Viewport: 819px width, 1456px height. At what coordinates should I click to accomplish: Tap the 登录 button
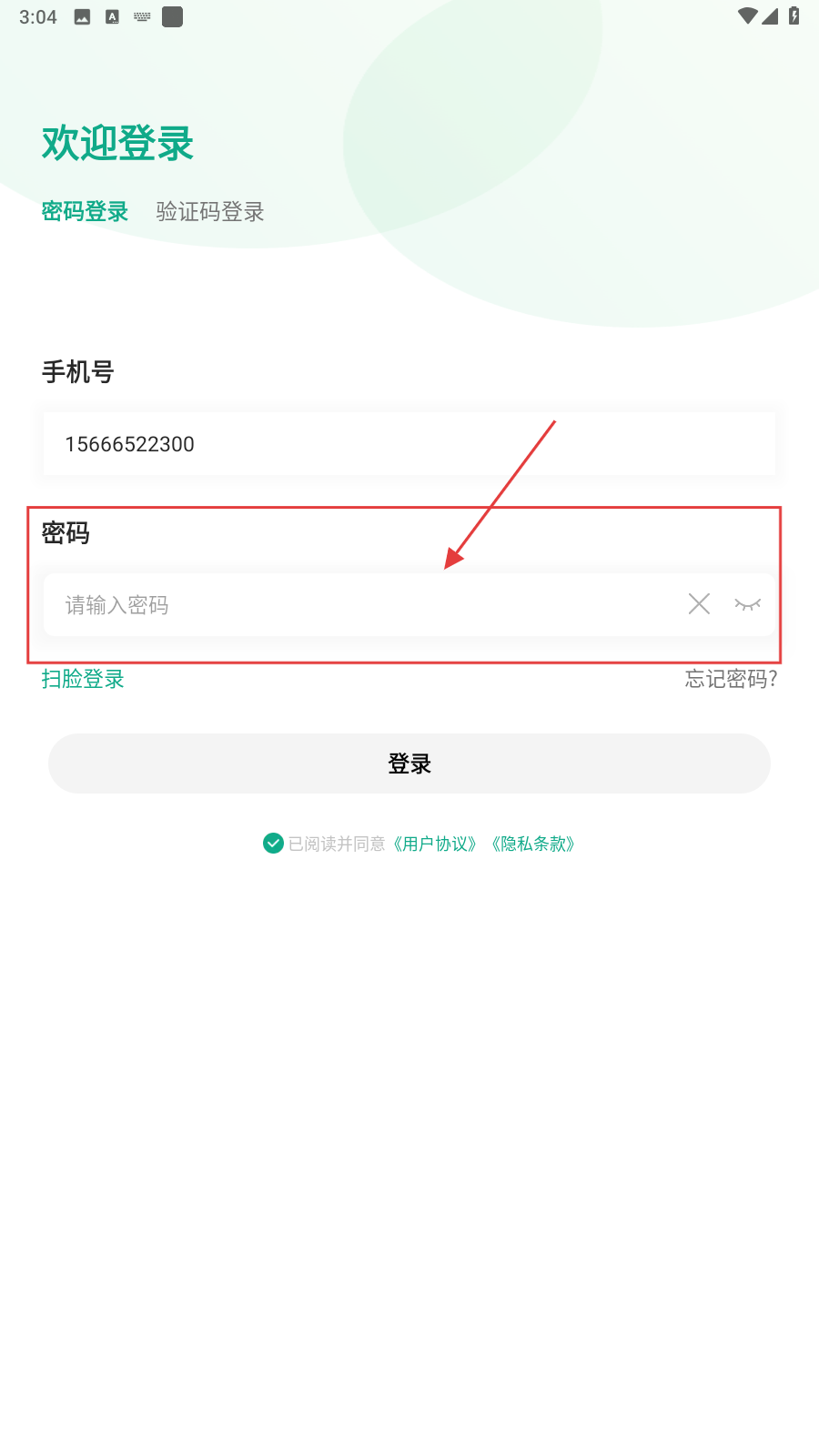[409, 763]
